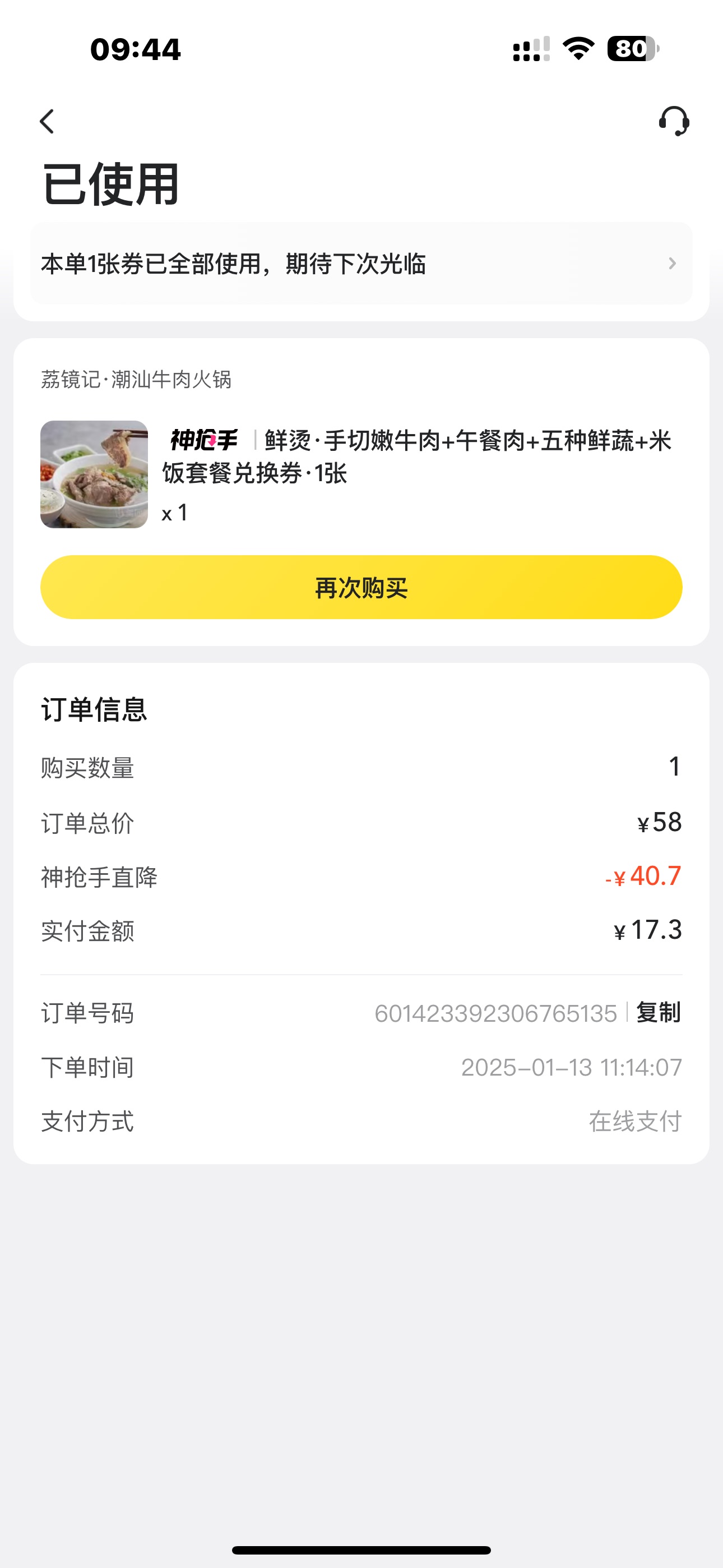This screenshot has width=723, height=1568.
Task: Open the used coupon status banner
Action: click(361, 264)
